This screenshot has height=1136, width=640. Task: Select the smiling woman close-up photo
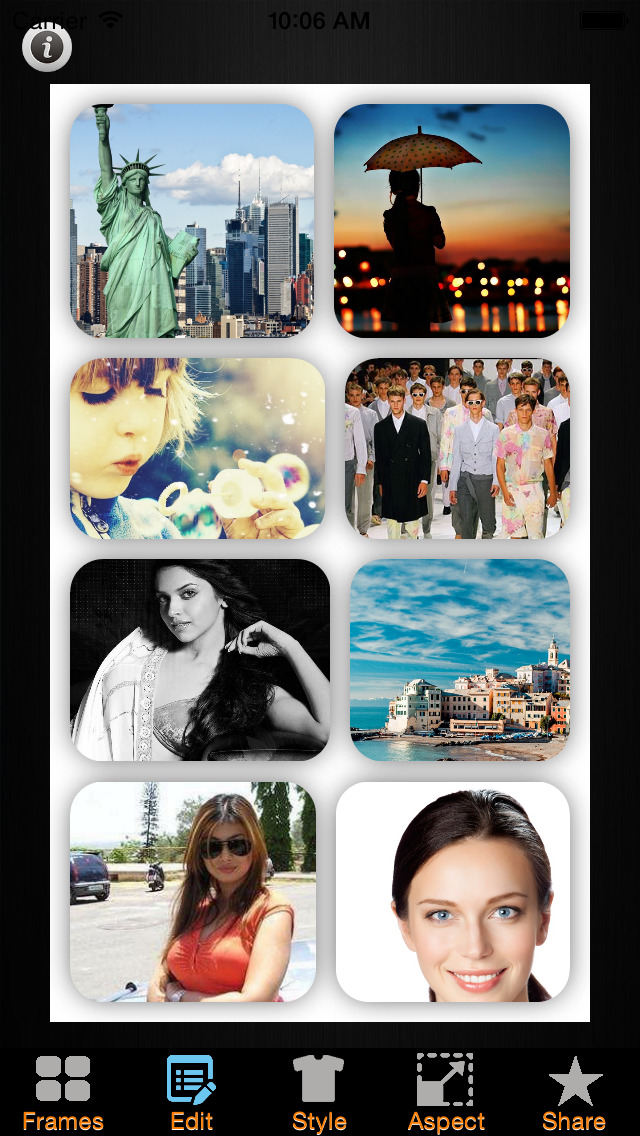pos(453,892)
